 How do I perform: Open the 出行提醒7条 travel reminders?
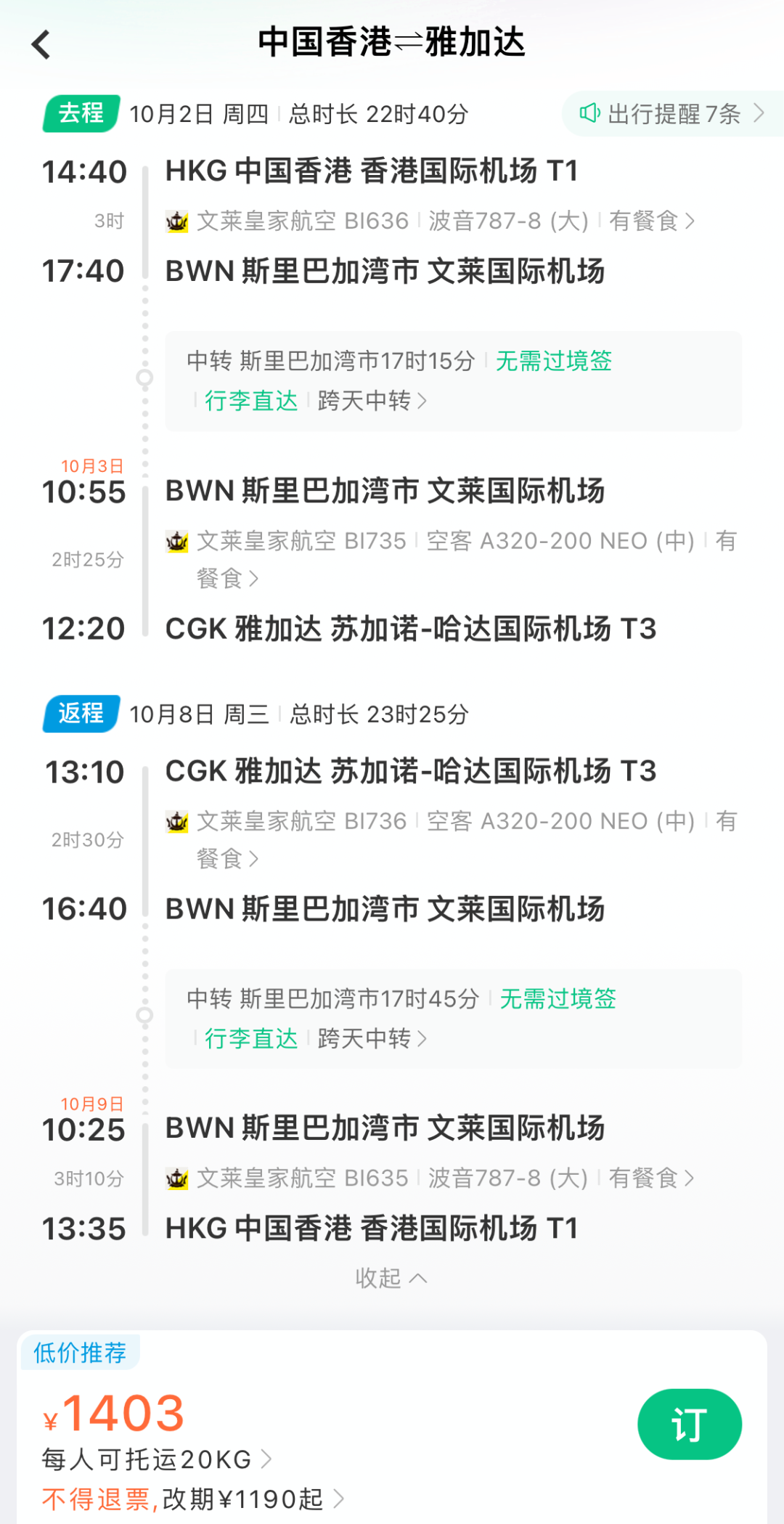click(x=672, y=114)
